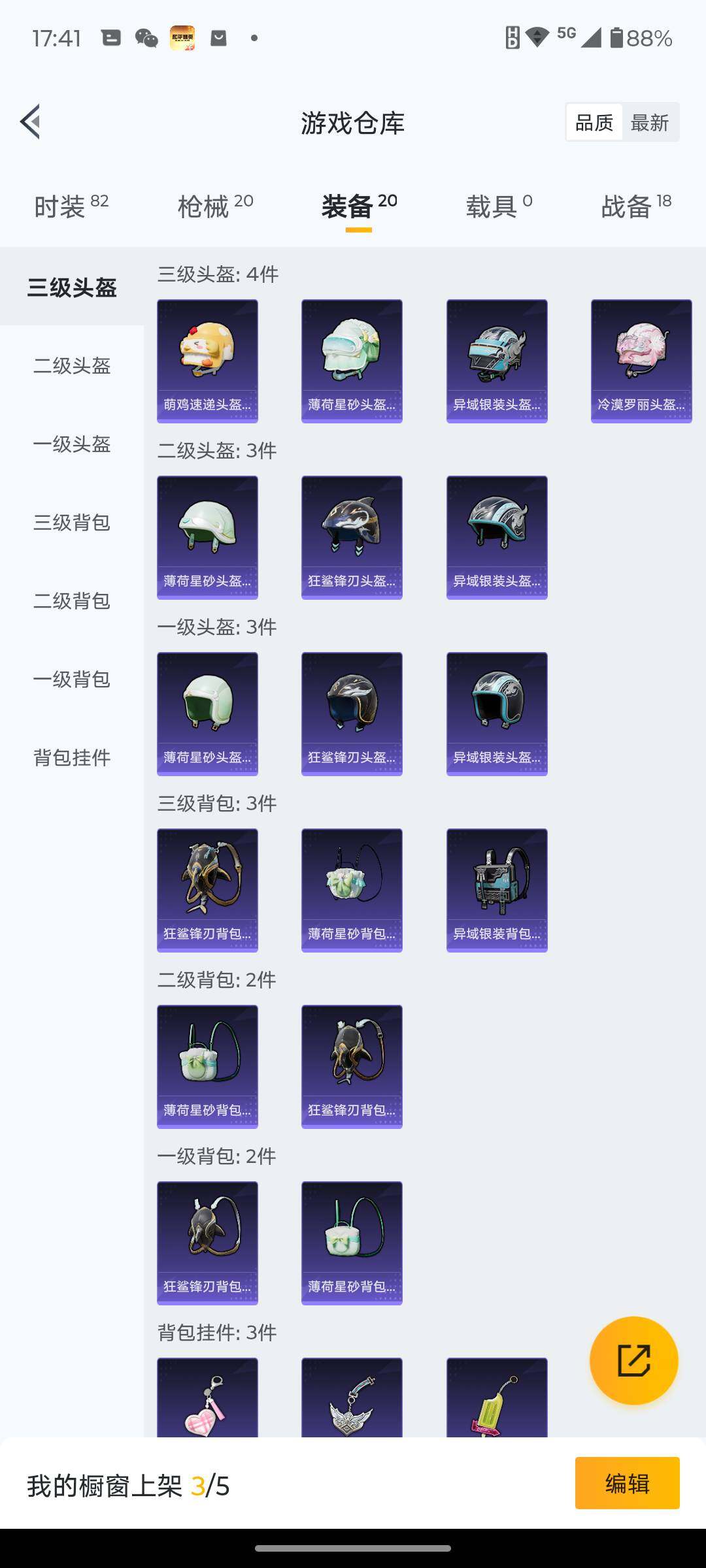The width and height of the screenshot is (706, 1568).
Task: Tap the orange share floating button
Action: [633, 1360]
